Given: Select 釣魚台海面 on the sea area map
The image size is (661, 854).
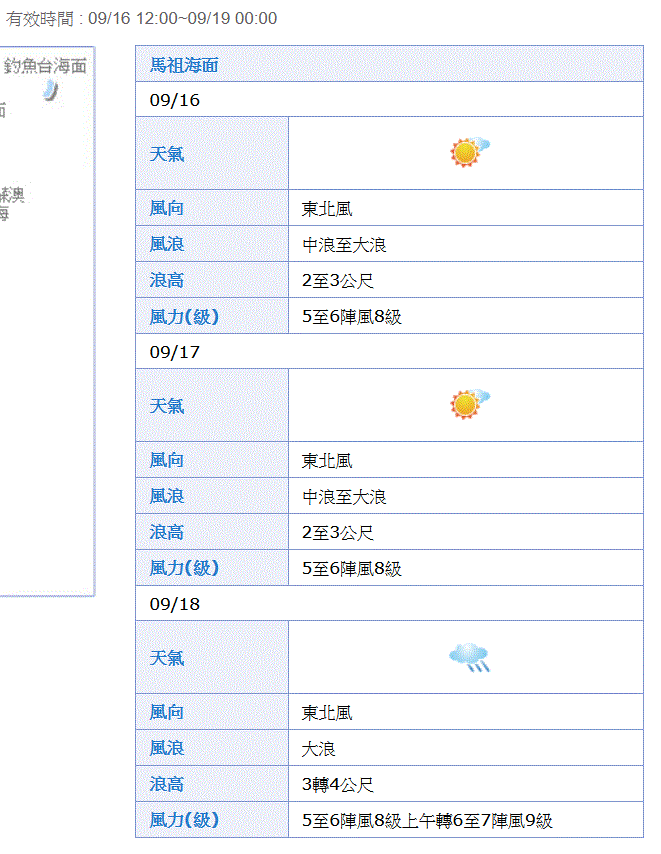Looking at the screenshot, I should 45,67.
